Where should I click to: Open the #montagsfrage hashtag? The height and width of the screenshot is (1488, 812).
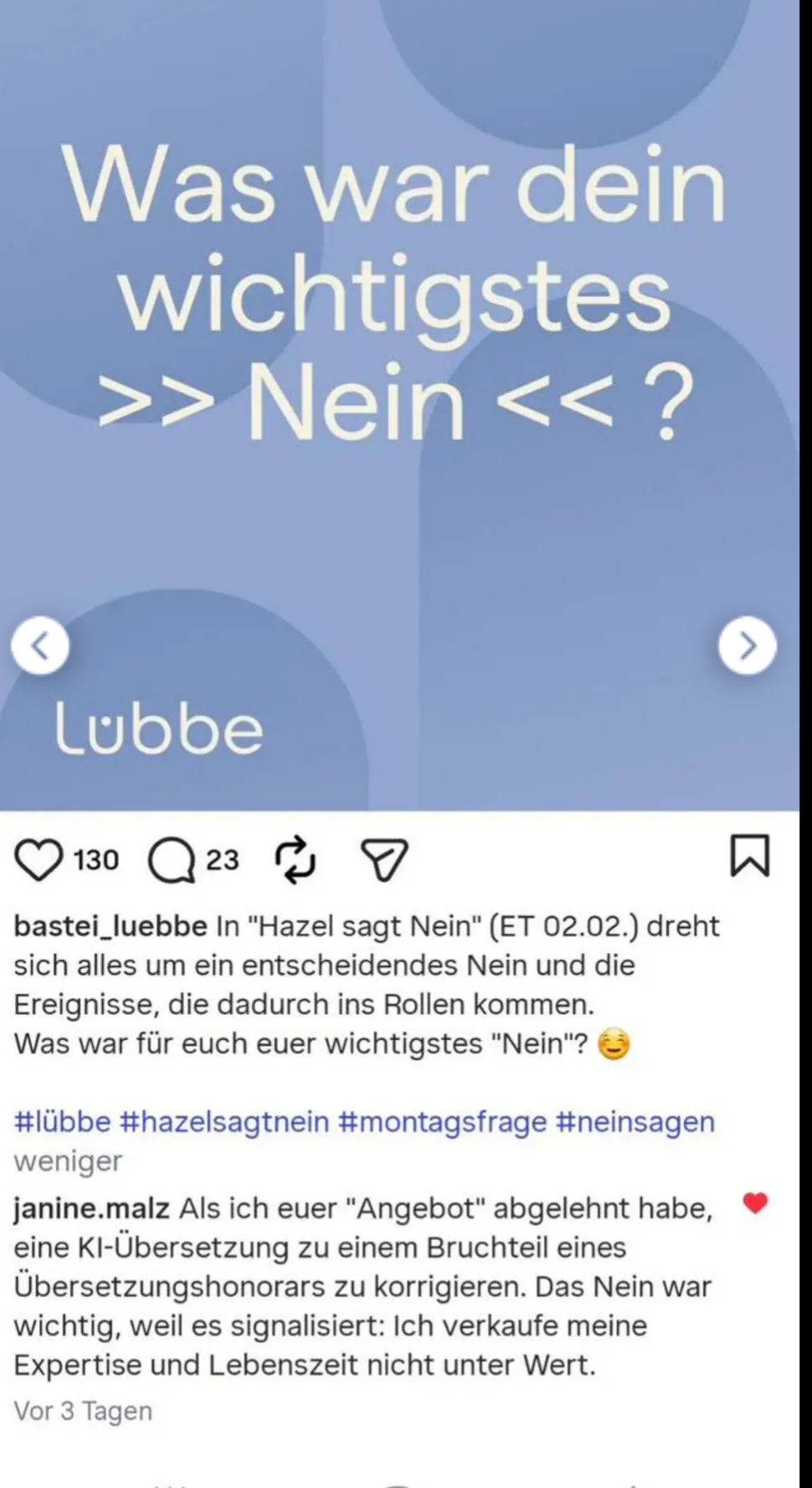(x=442, y=1121)
